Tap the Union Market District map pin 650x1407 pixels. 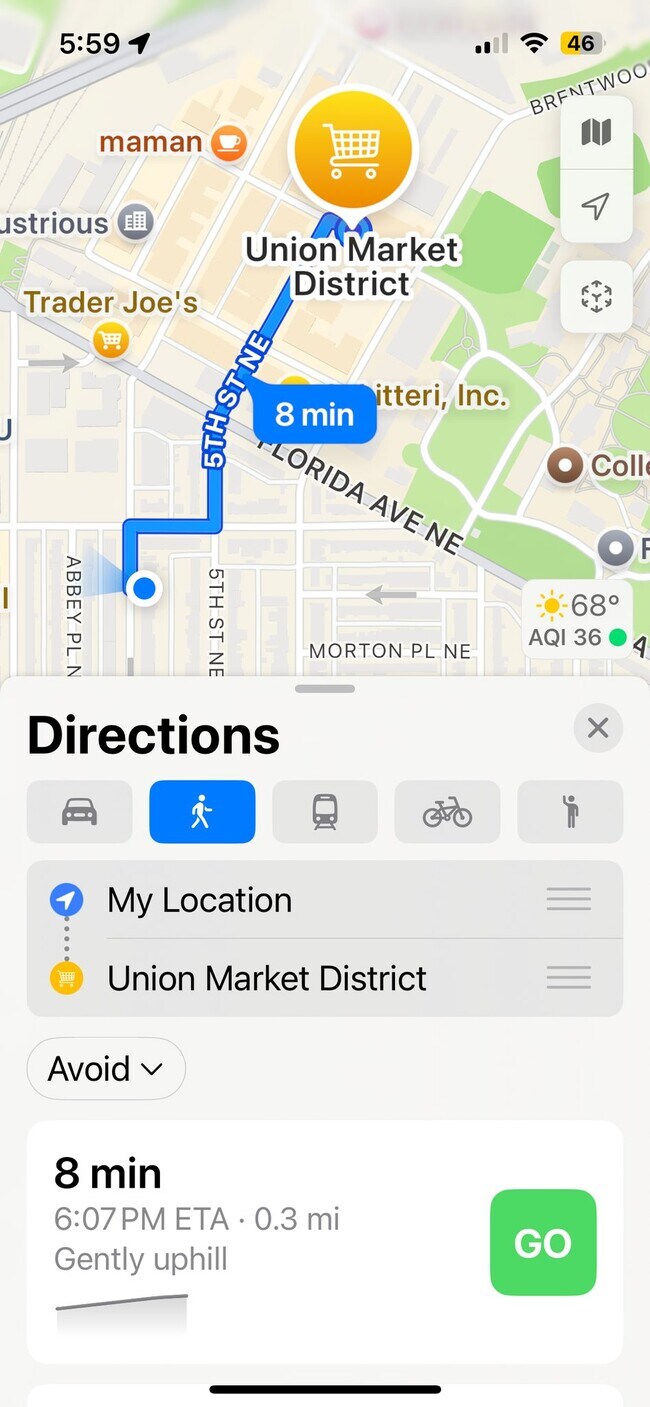351,147
